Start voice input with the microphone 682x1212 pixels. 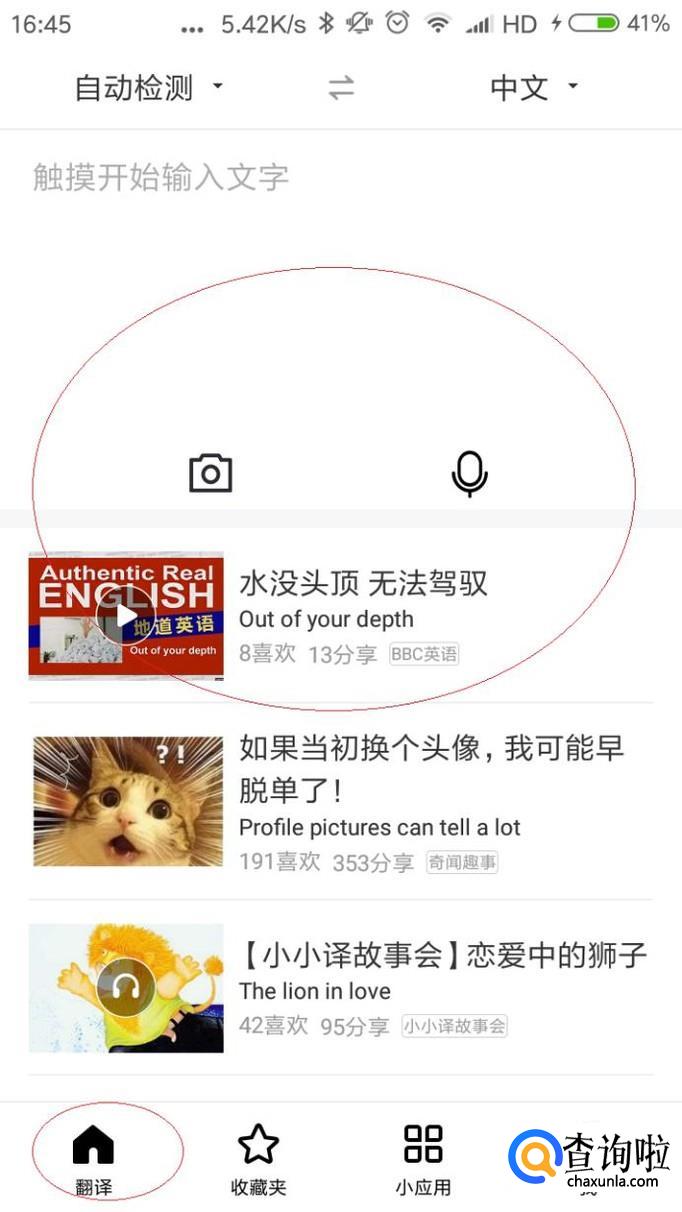click(x=469, y=473)
